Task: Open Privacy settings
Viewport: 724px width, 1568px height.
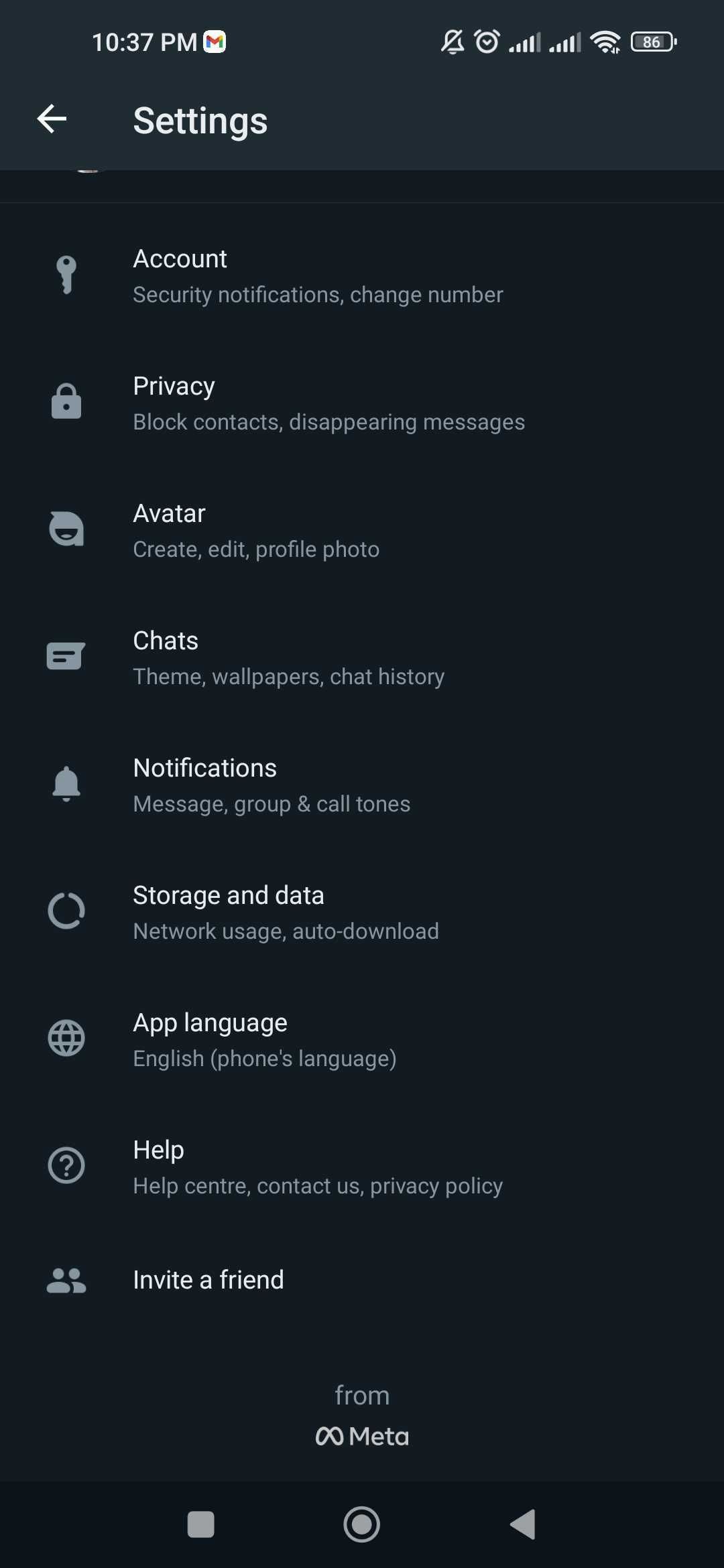Action: point(328,402)
